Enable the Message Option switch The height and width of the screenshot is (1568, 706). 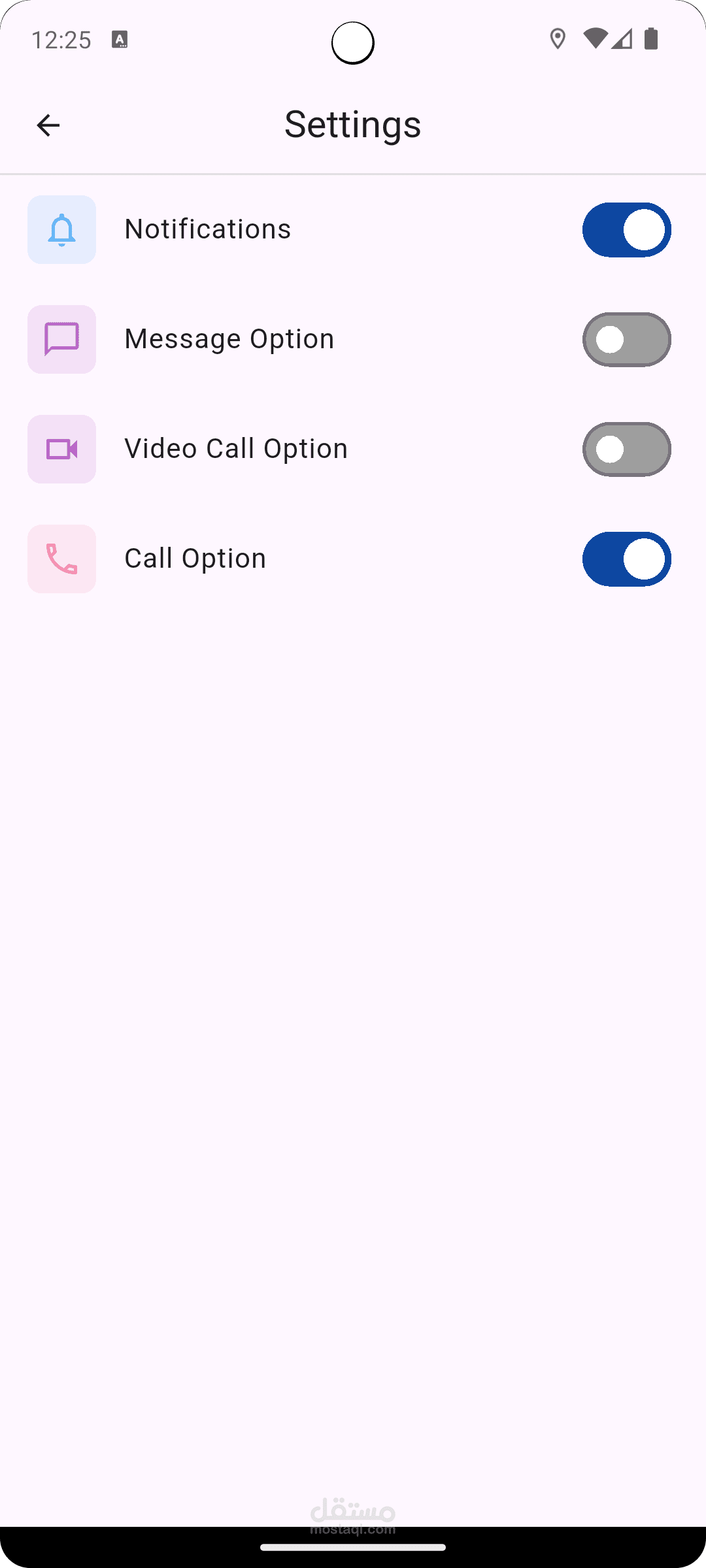[626, 340]
